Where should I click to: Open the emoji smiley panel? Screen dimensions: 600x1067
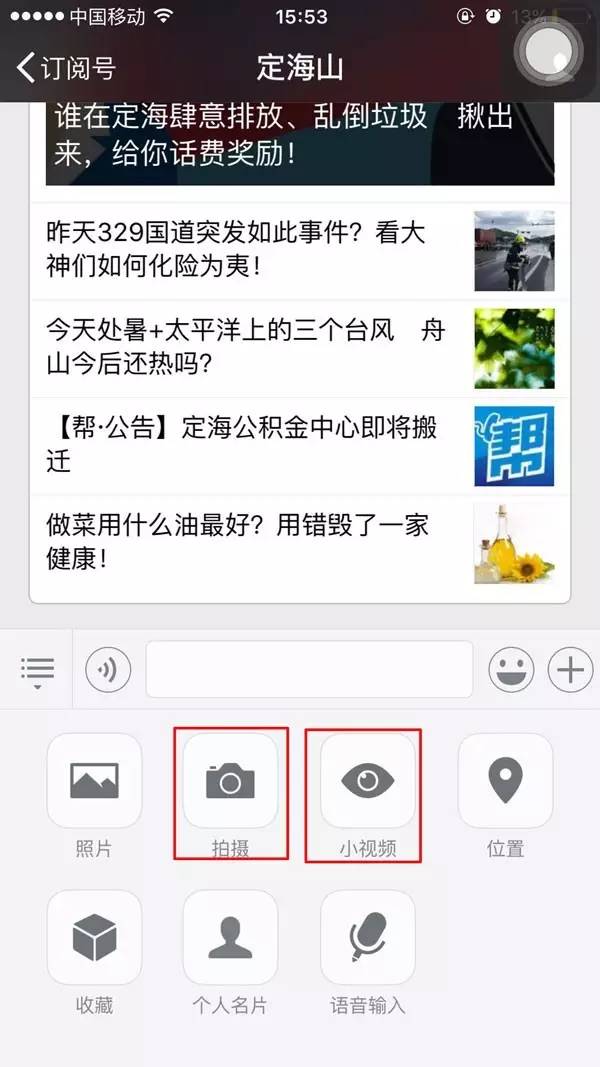tap(511, 669)
